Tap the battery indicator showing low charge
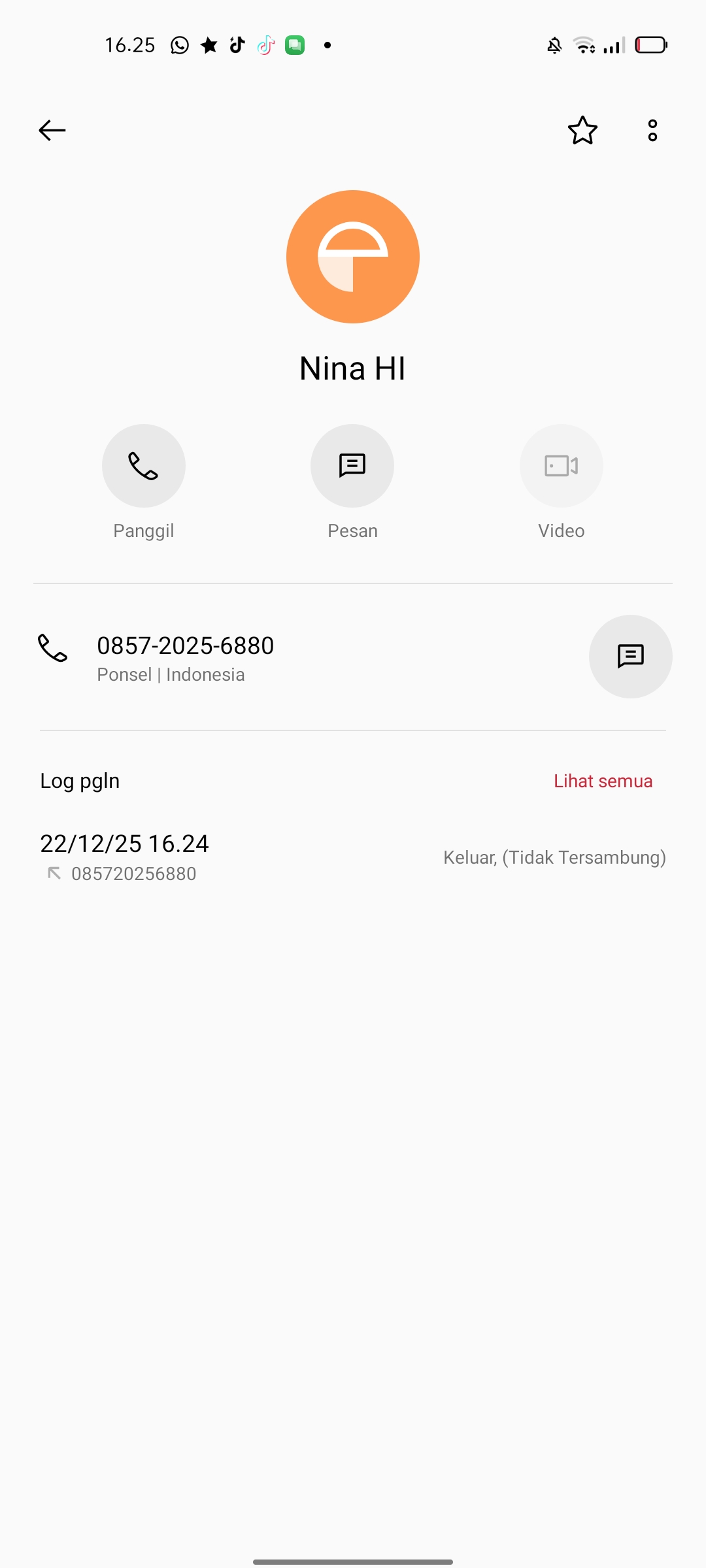 coord(651,44)
